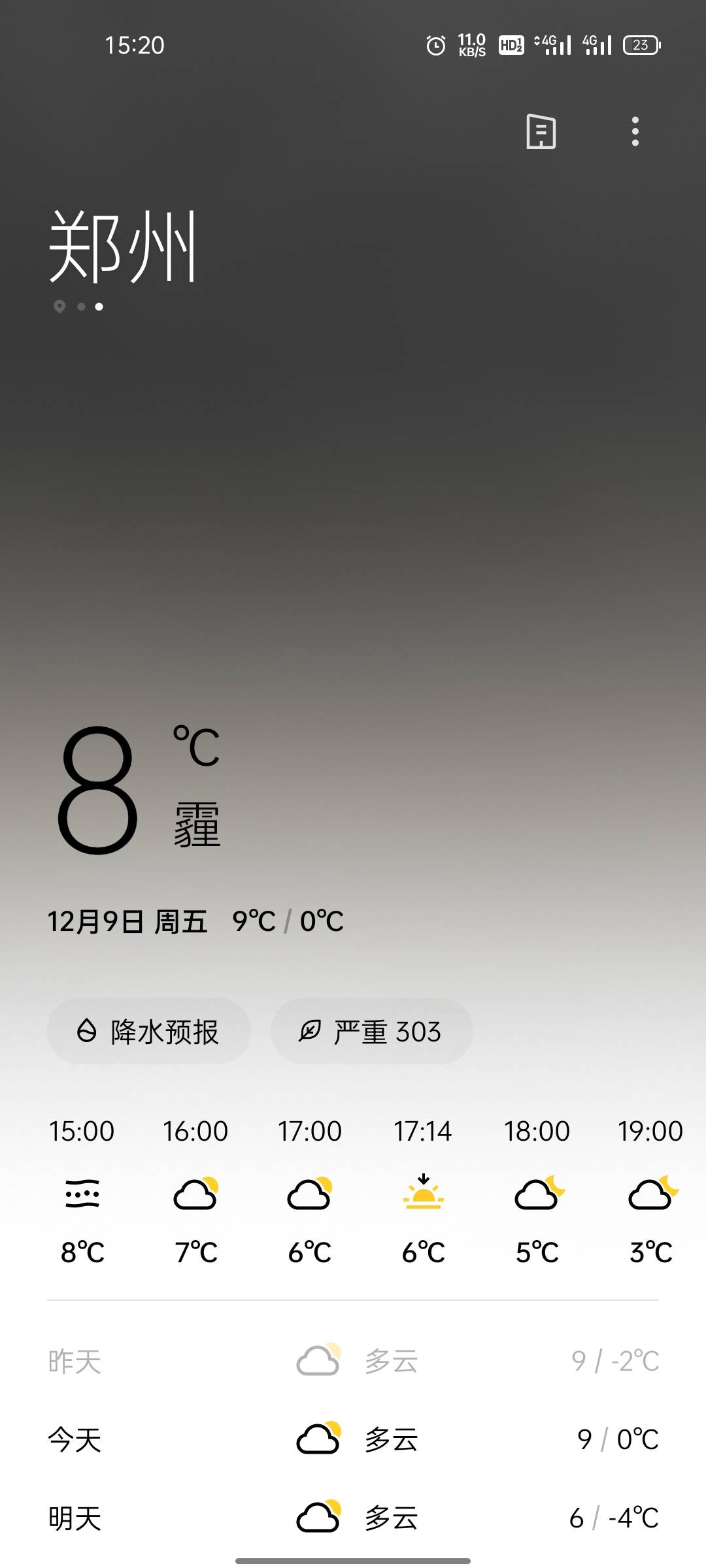The image size is (706, 1568).
Task: View air quality details 严重 303
Action: coord(371,1032)
